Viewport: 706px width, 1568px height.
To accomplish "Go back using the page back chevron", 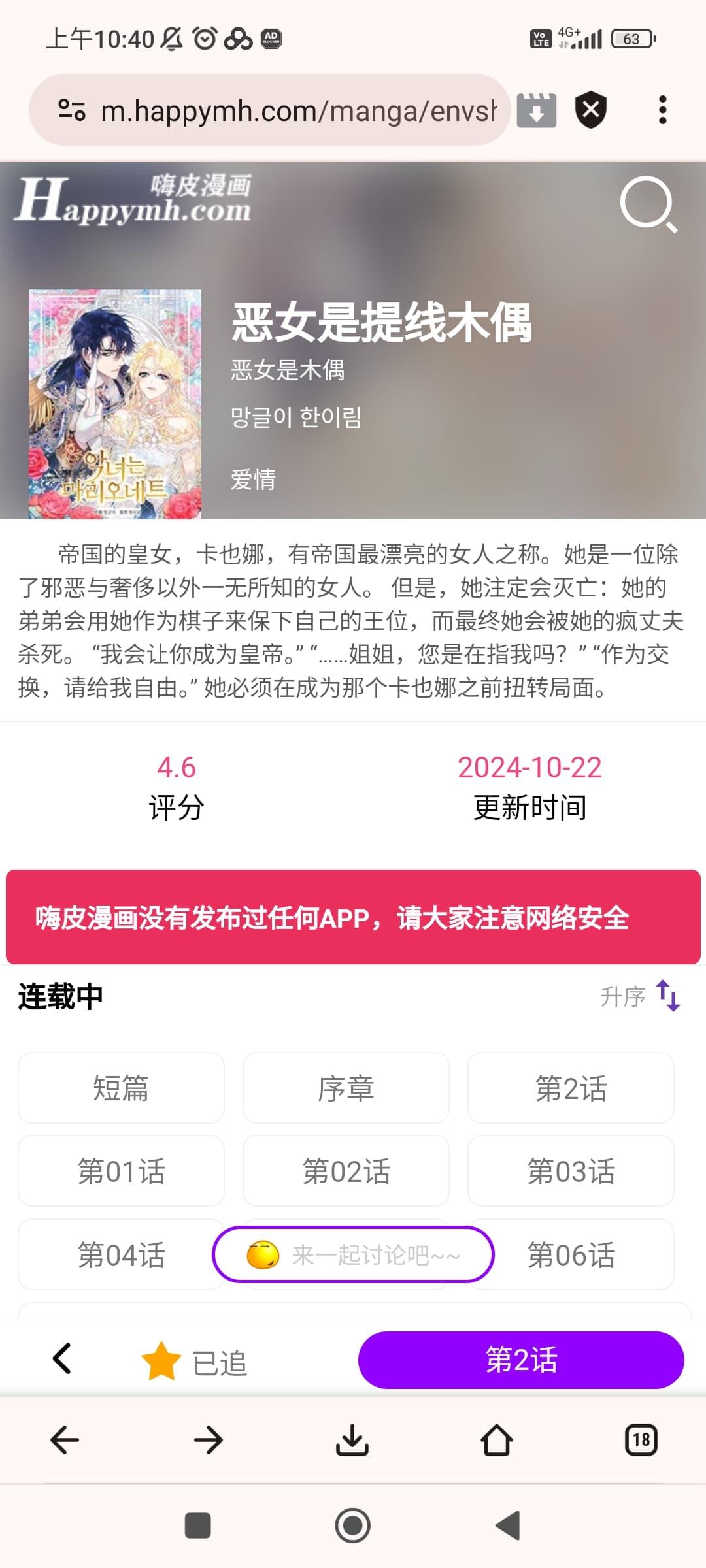I will click(x=62, y=1360).
